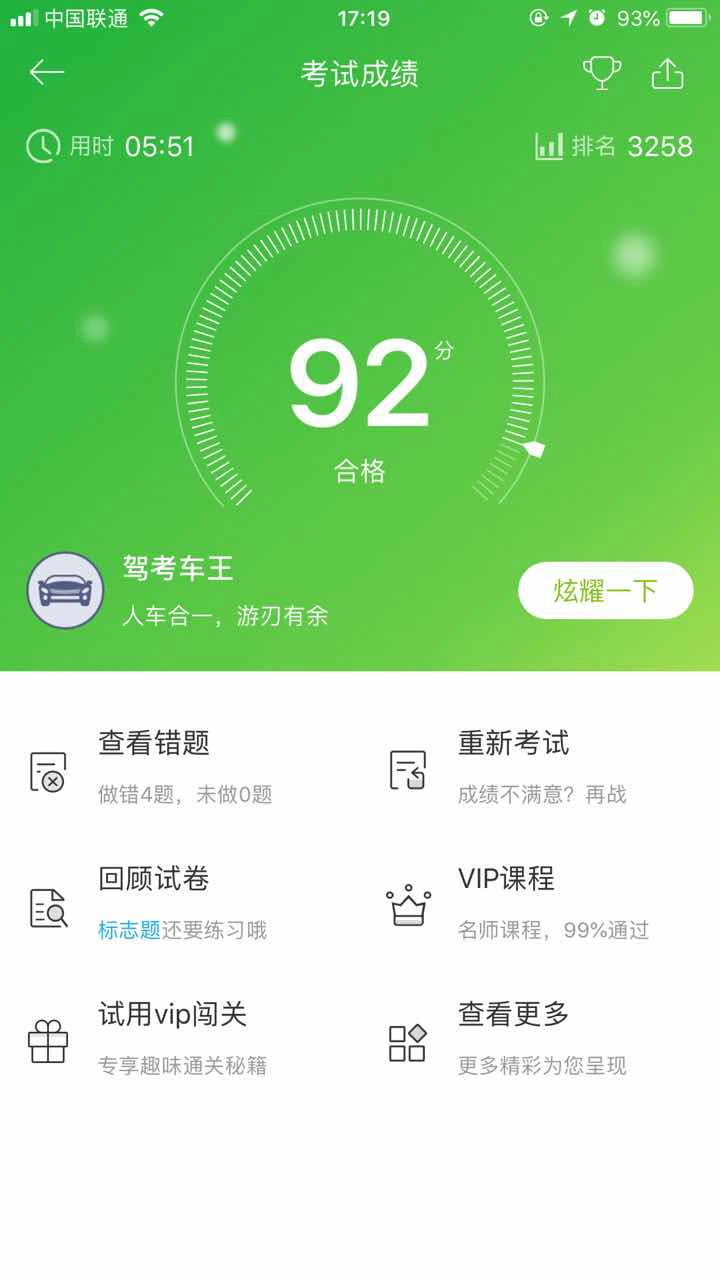Tap the 驾考车王 car avatar
Screen dimensions: 720x1280
(x=65, y=590)
